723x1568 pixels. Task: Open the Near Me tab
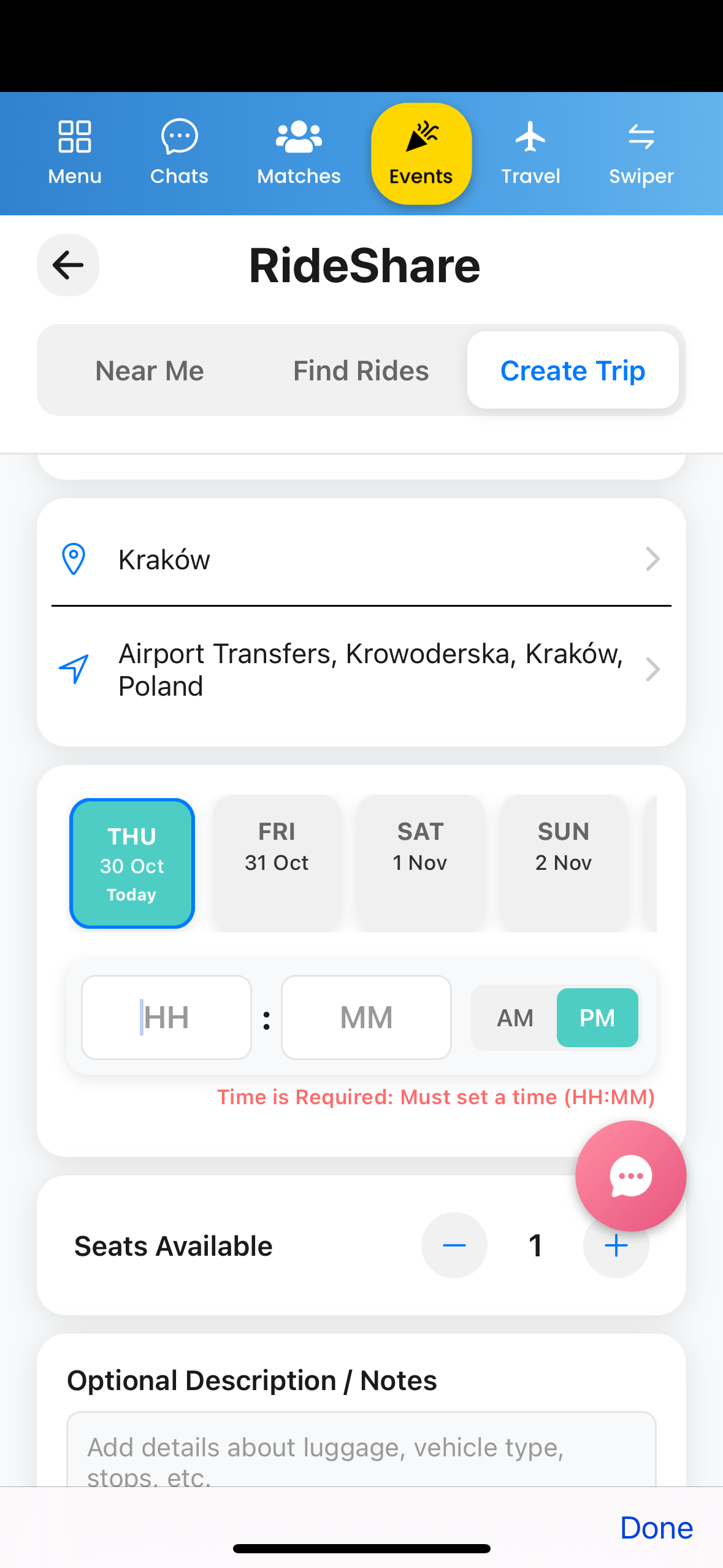pyautogui.click(x=149, y=370)
